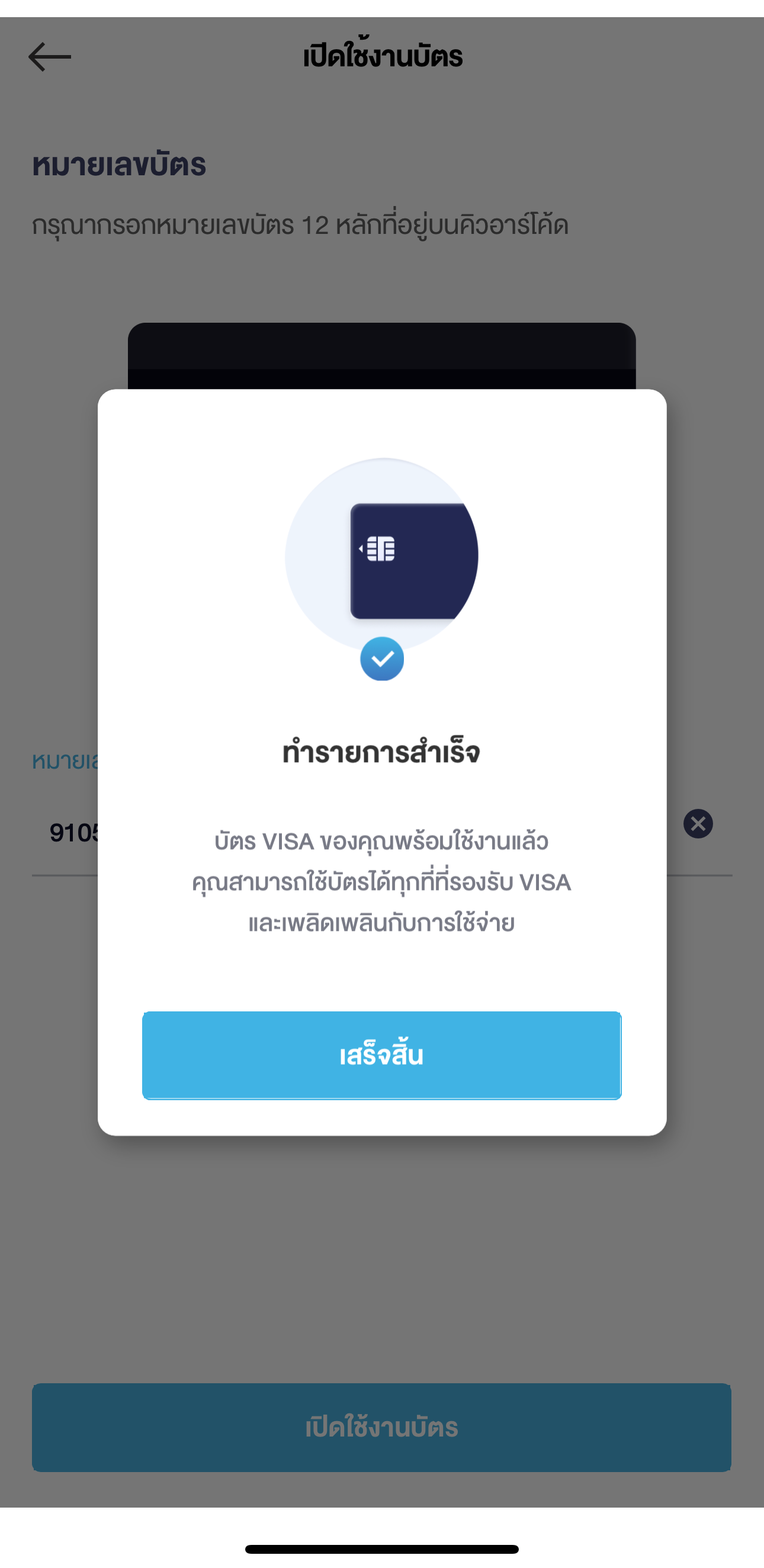
Task: Go back using the top-left arrow
Action: (50, 57)
